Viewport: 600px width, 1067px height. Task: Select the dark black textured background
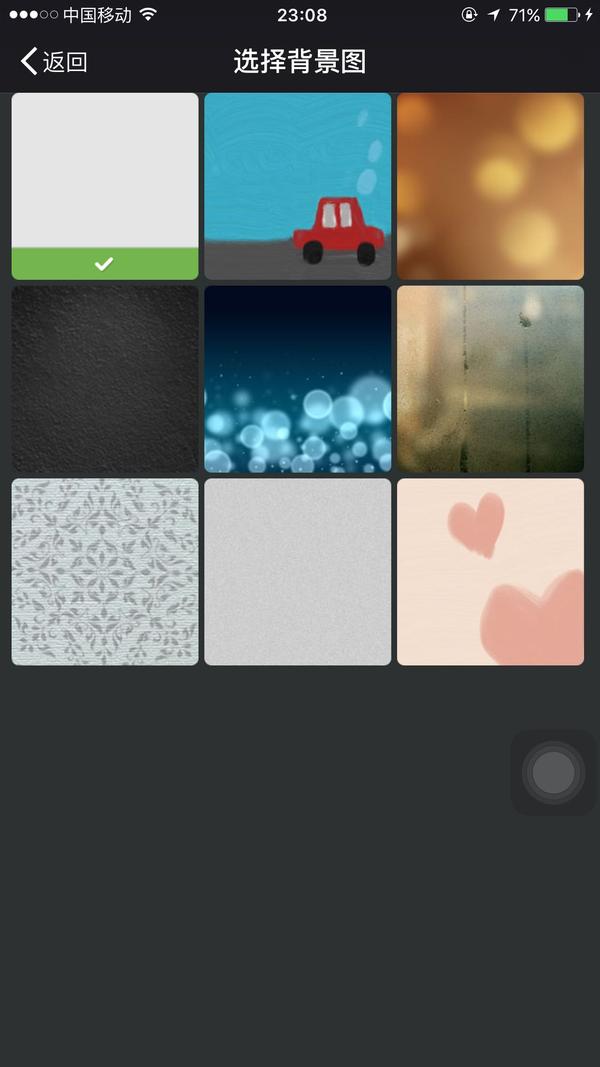click(x=105, y=379)
